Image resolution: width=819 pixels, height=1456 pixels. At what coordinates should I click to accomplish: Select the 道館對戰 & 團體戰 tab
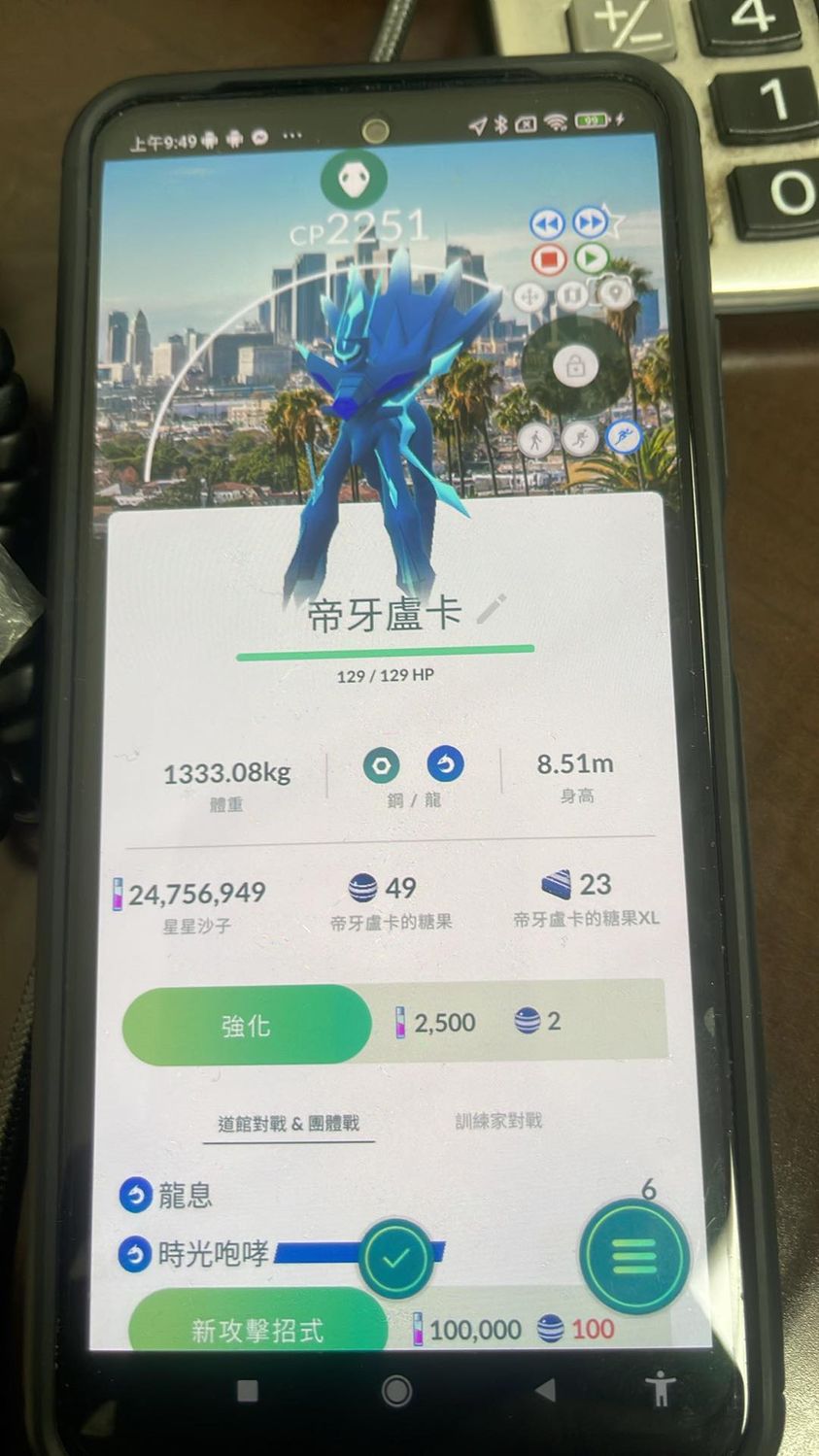click(x=289, y=1124)
